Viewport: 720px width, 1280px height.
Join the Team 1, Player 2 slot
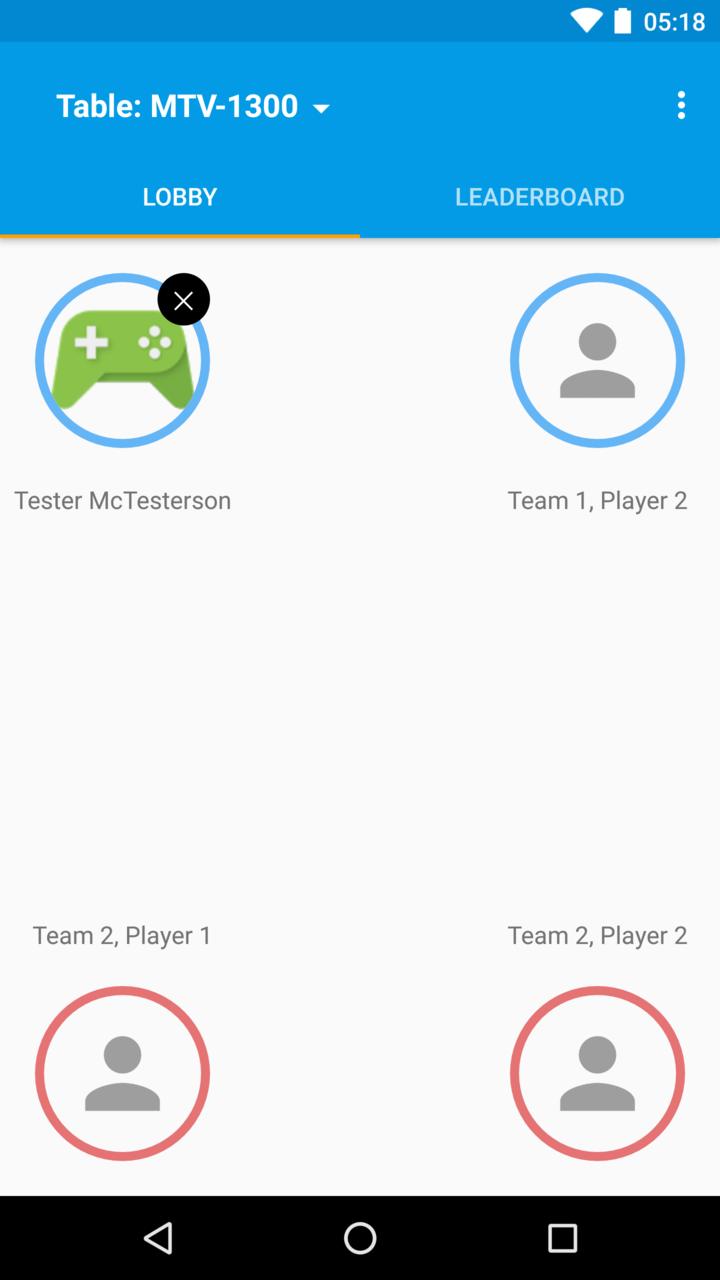click(x=597, y=360)
